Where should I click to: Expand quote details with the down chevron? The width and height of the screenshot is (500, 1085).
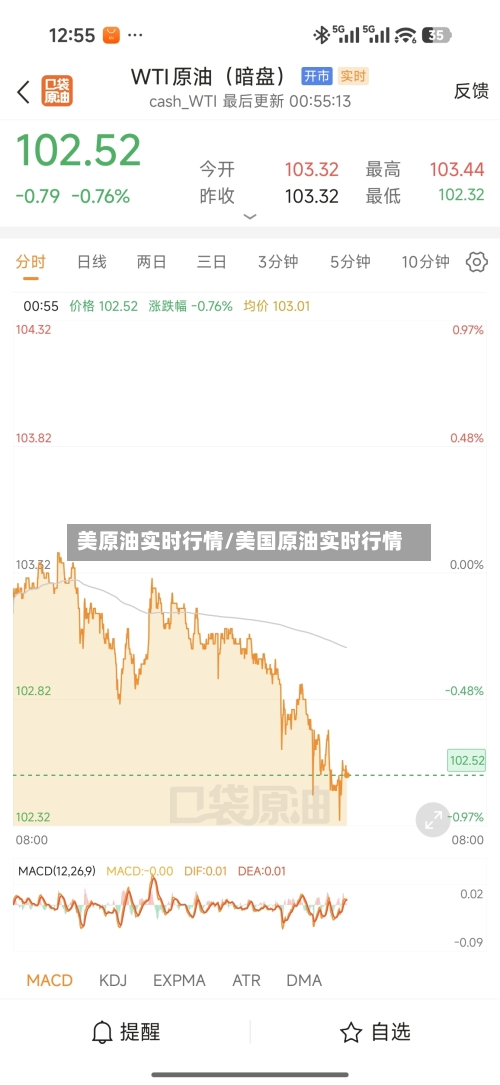(x=250, y=217)
